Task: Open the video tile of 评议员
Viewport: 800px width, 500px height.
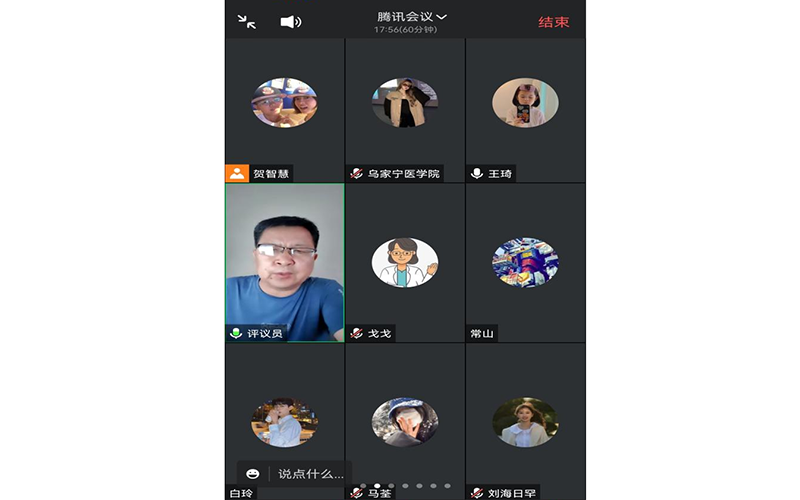Action: [284, 260]
